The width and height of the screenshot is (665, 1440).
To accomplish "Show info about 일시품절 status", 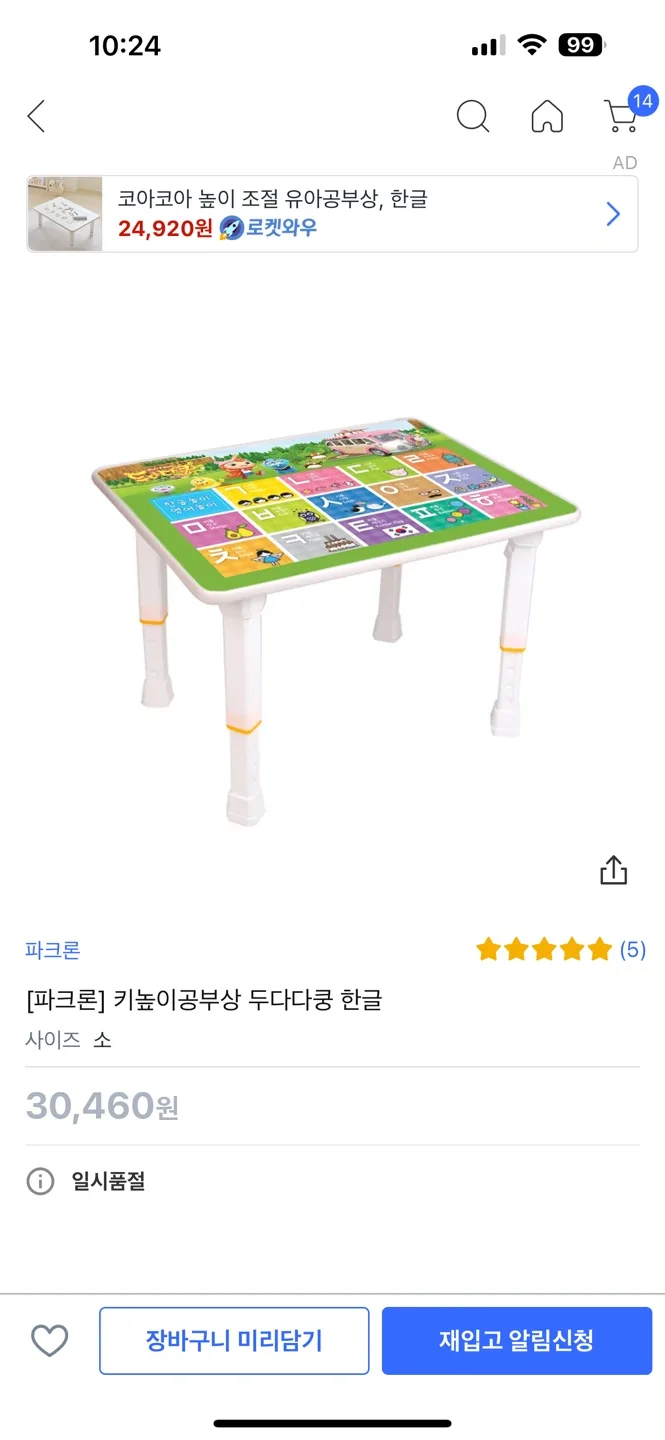I will coord(40,1181).
